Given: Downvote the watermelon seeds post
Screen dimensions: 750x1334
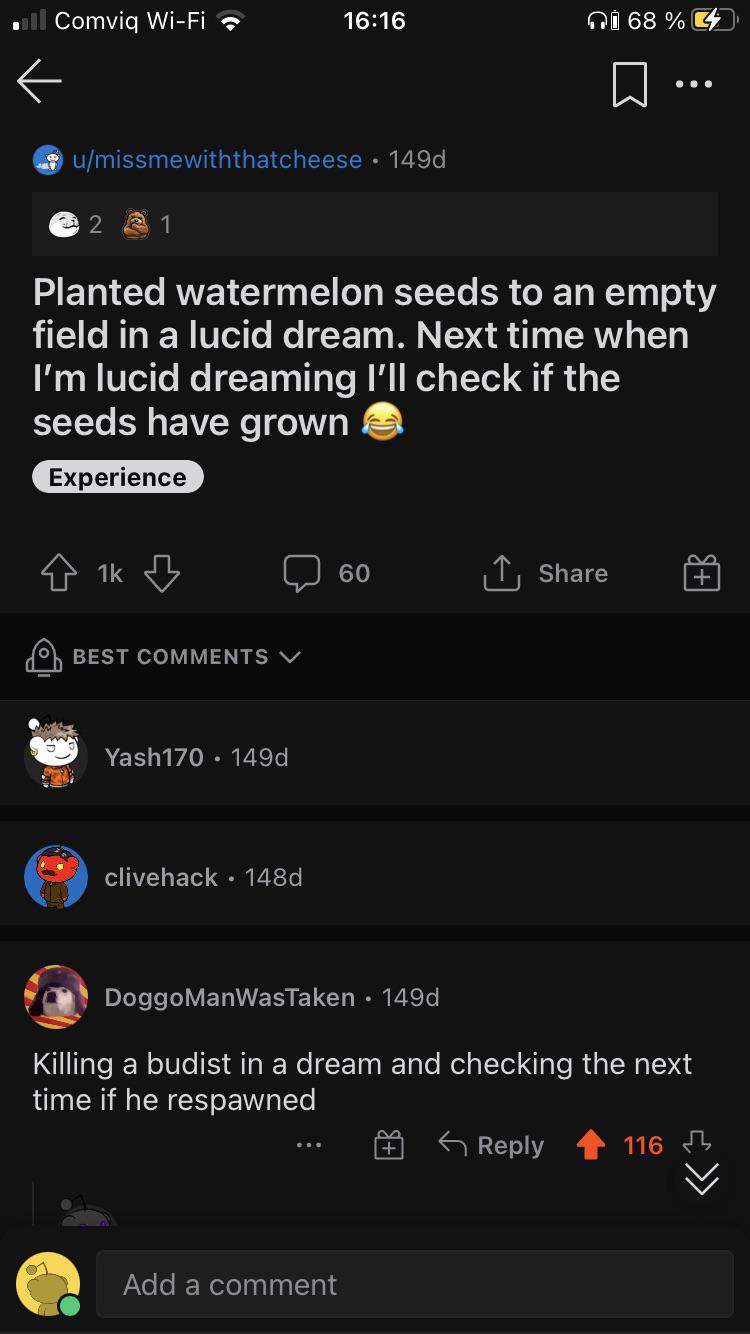Looking at the screenshot, I should coord(162,572).
